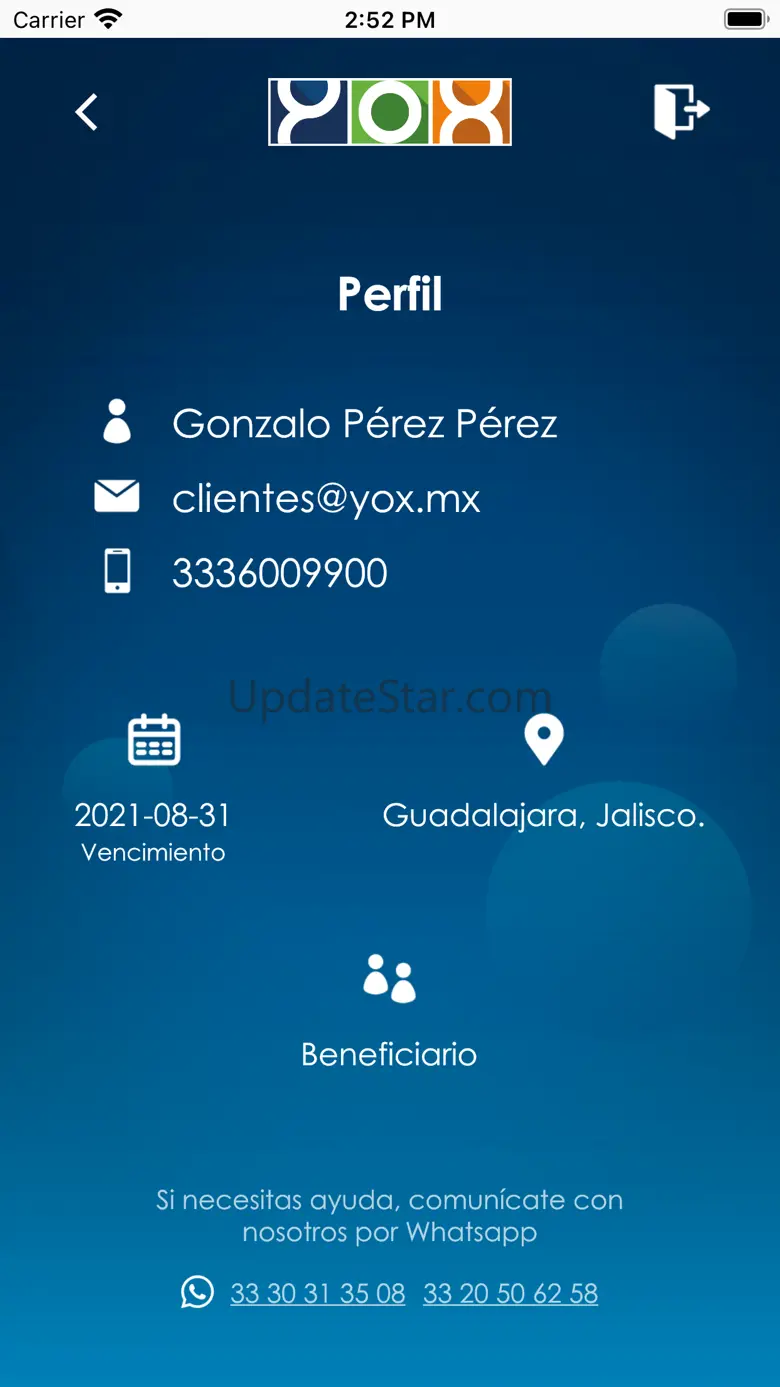Tap WhatsApp number 33 30 31 35 08
Image resolution: width=780 pixels, height=1387 pixels.
pyautogui.click(x=318, y=1293)
